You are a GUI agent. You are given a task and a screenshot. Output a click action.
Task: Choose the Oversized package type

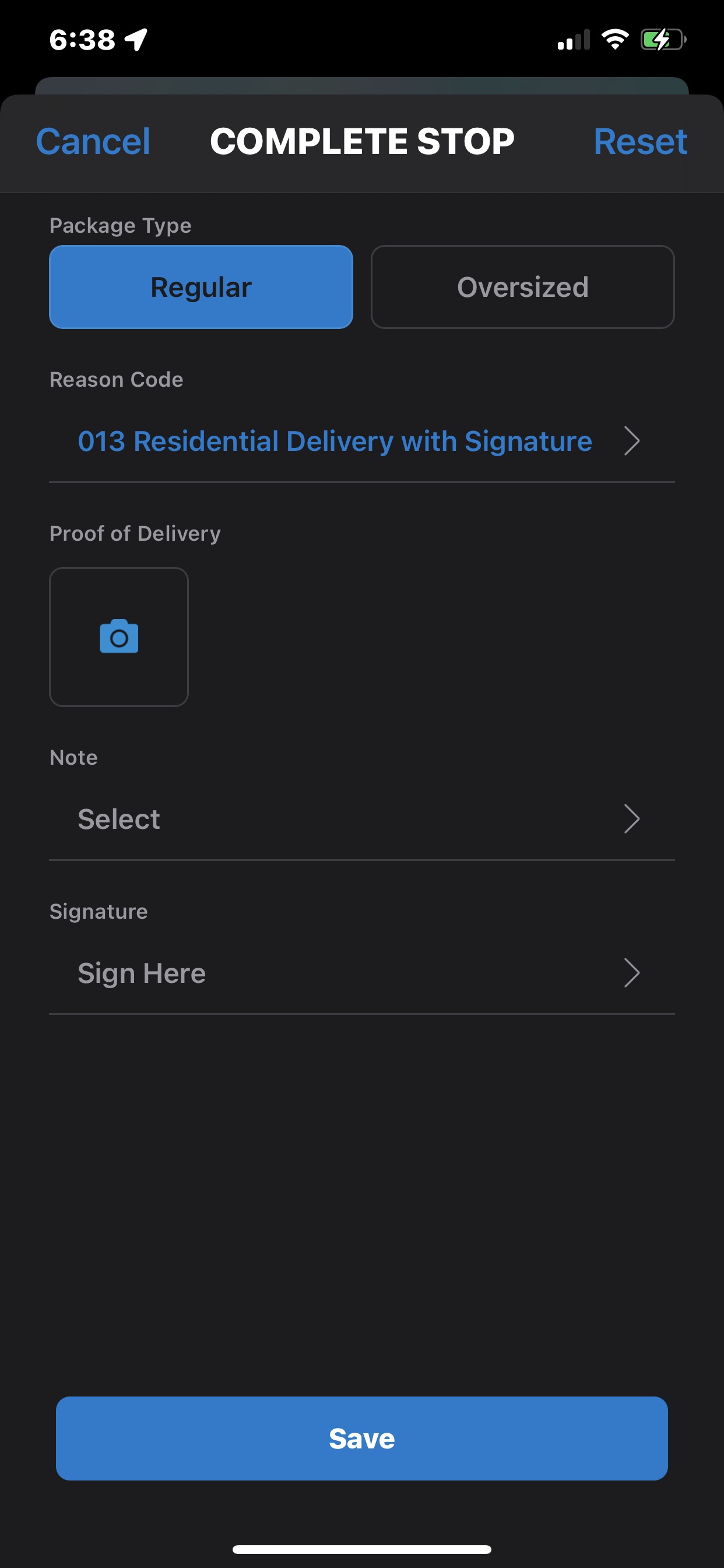pos(522,286)
